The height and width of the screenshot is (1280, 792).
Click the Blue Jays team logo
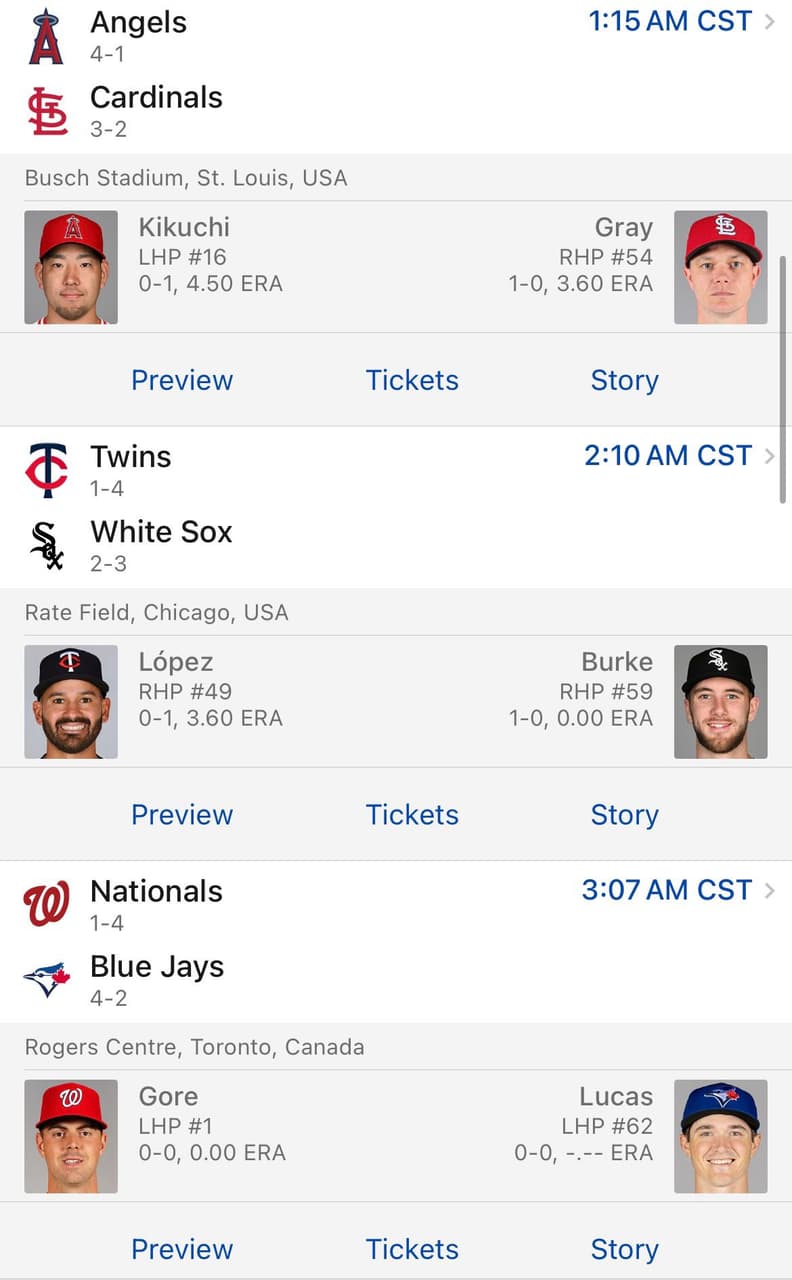click(x=44, y=975)
